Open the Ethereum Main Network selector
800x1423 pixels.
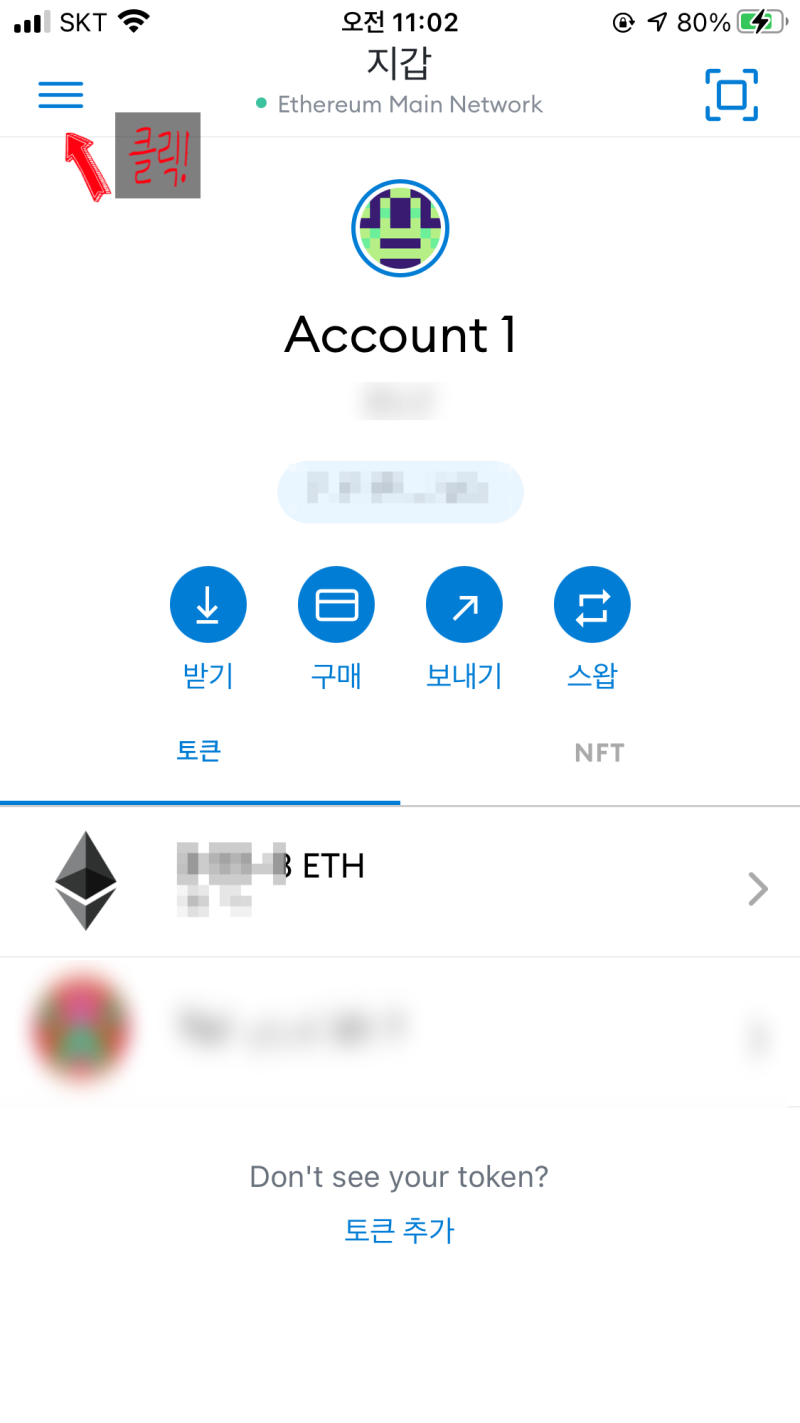411,104
